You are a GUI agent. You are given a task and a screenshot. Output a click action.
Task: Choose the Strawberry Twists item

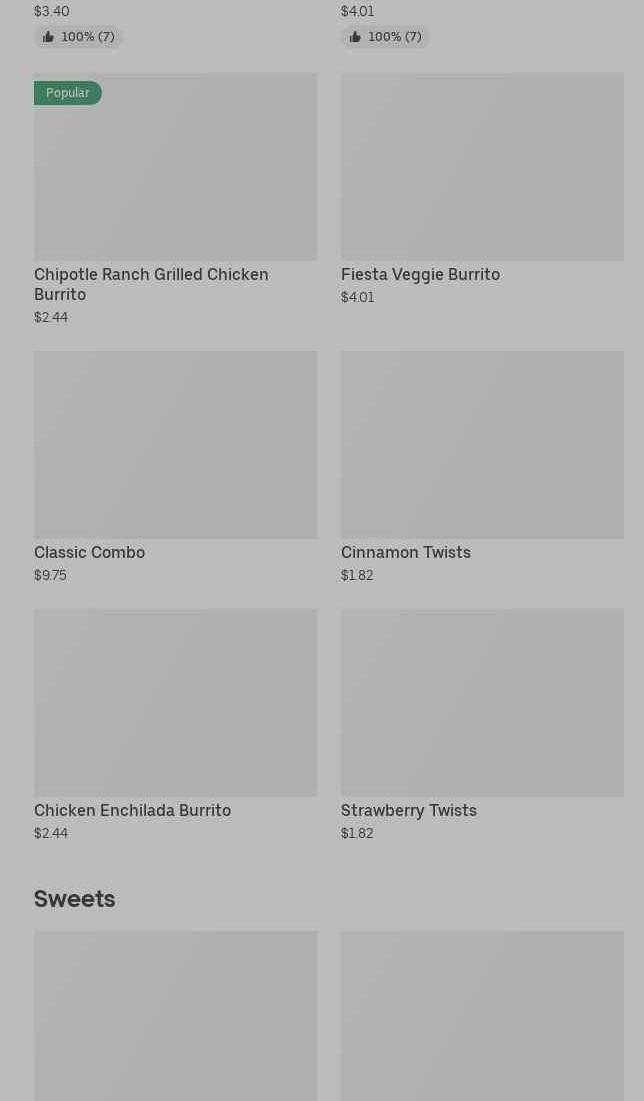tap(482, 725)
